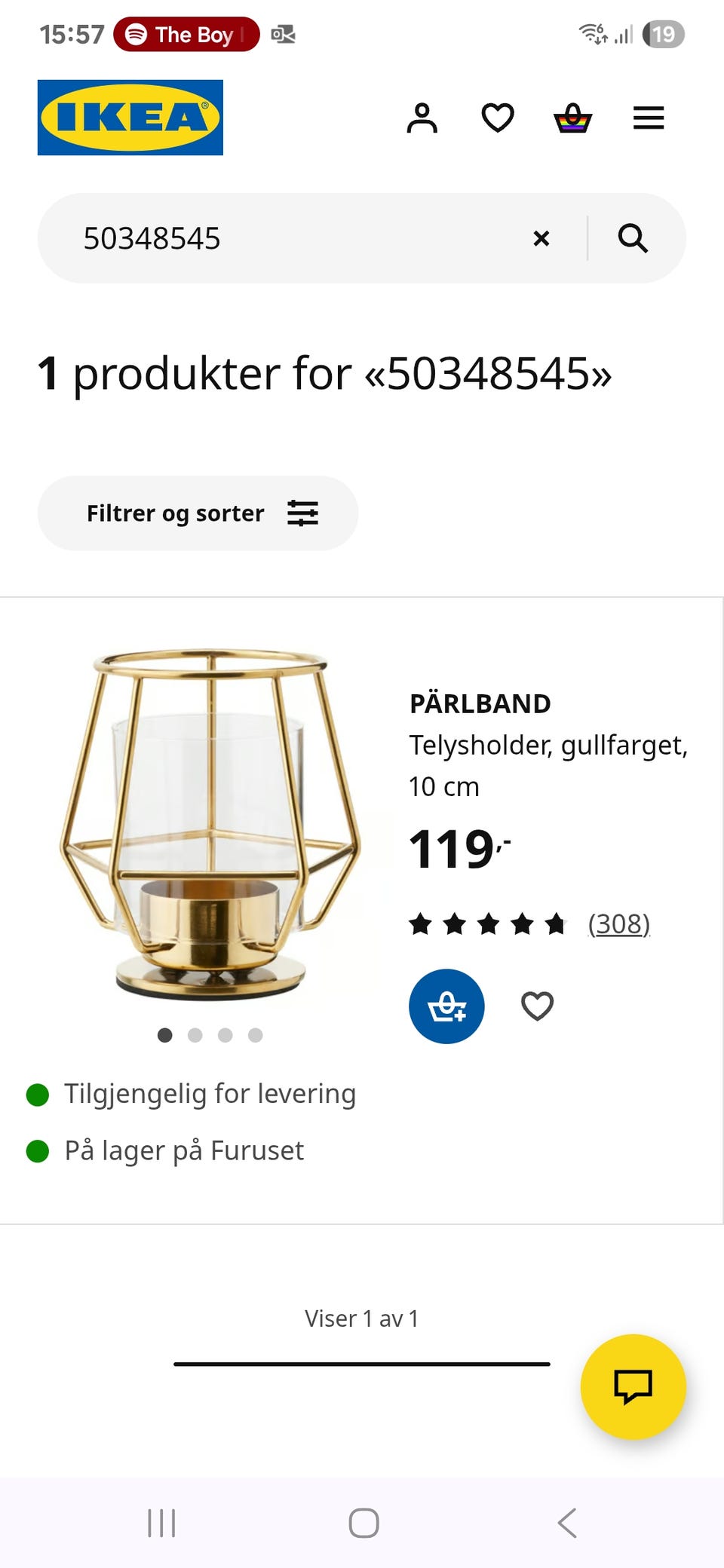Toggle PÄRLBAND as a favorite

coord(537,1006)
